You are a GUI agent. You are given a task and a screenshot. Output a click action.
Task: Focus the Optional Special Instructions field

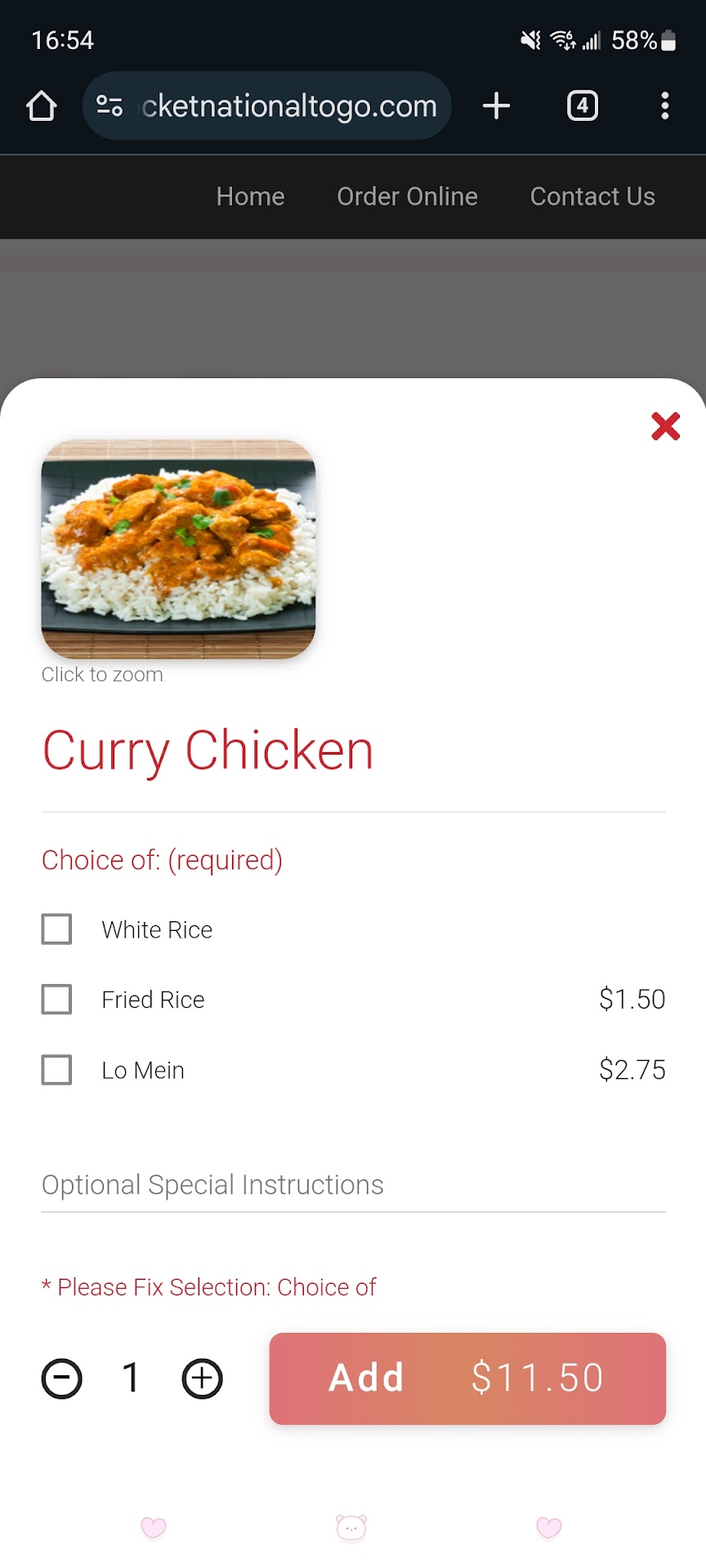[x=353, y=1186]
